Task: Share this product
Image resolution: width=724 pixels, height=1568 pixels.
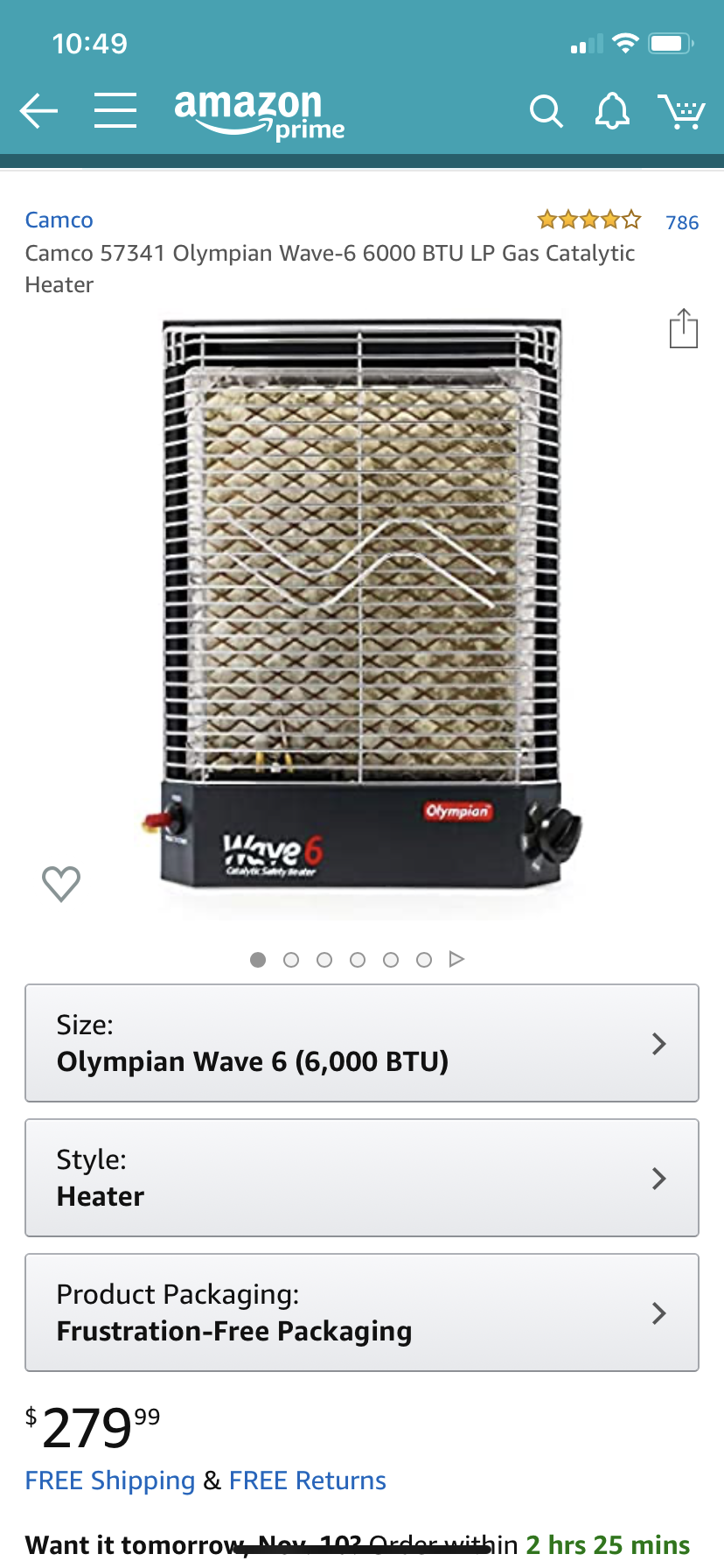Action: (x=684, y=328)
